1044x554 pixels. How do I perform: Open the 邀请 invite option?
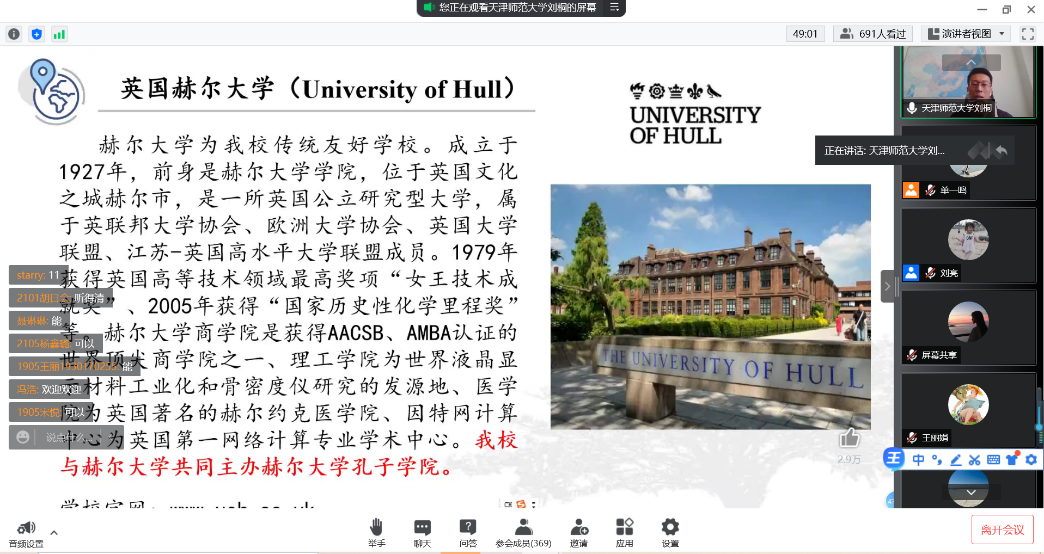(x=579, y=531)
